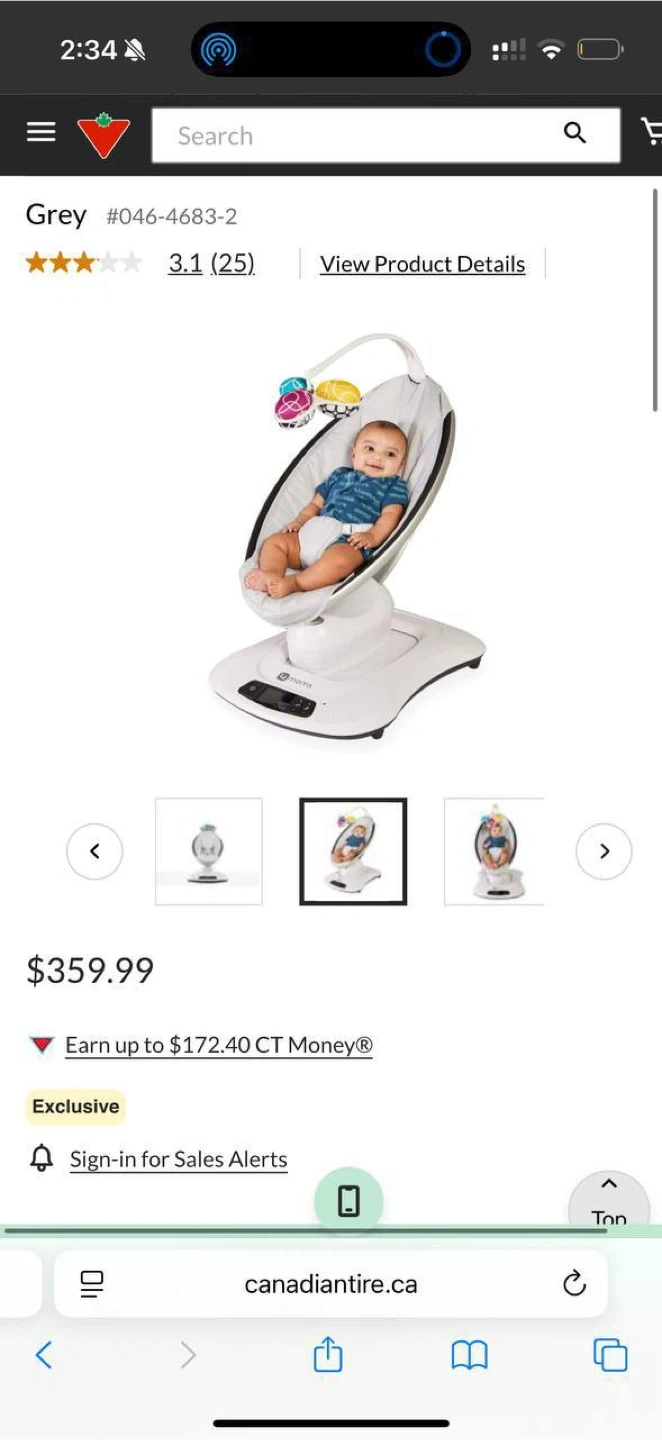
Task: Open the hamburger menu
Action: 41,133
